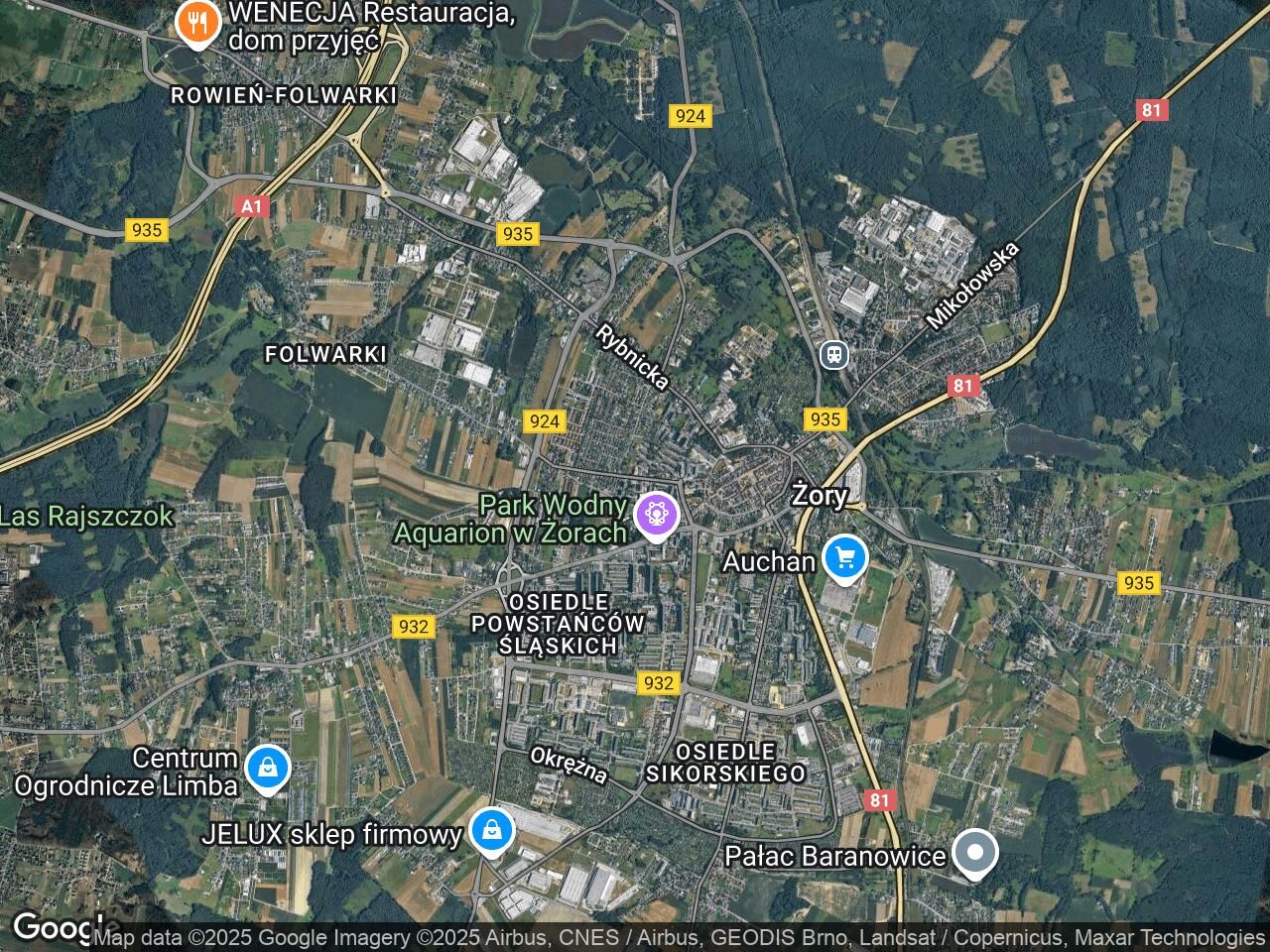The height and width of the screenshot is (952, 1270).
Task: Select the JELUX sklep firmowy marker
Action: (490, 830)
